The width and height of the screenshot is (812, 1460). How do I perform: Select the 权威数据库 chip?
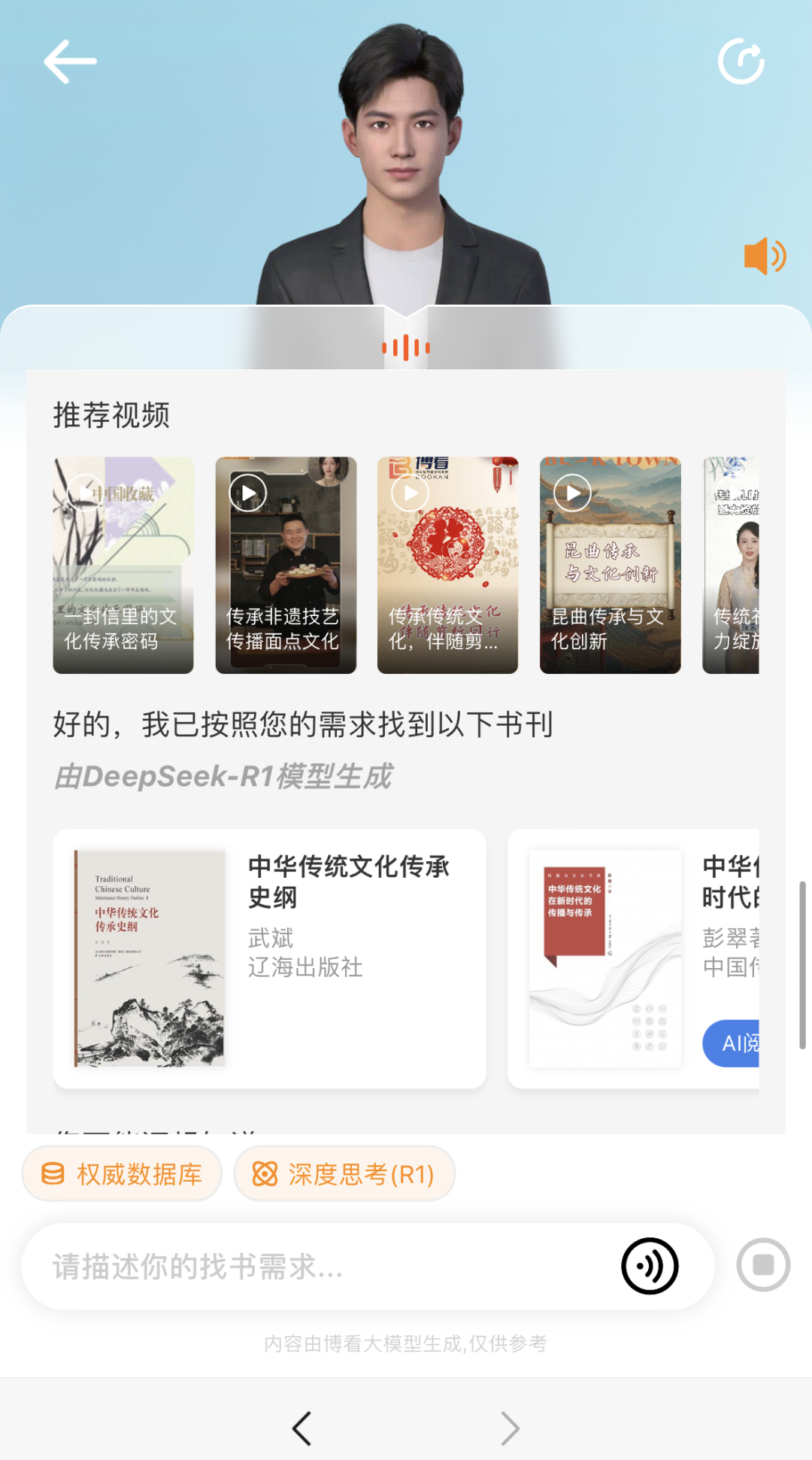pyautogui.click(x=123, y=1173)
